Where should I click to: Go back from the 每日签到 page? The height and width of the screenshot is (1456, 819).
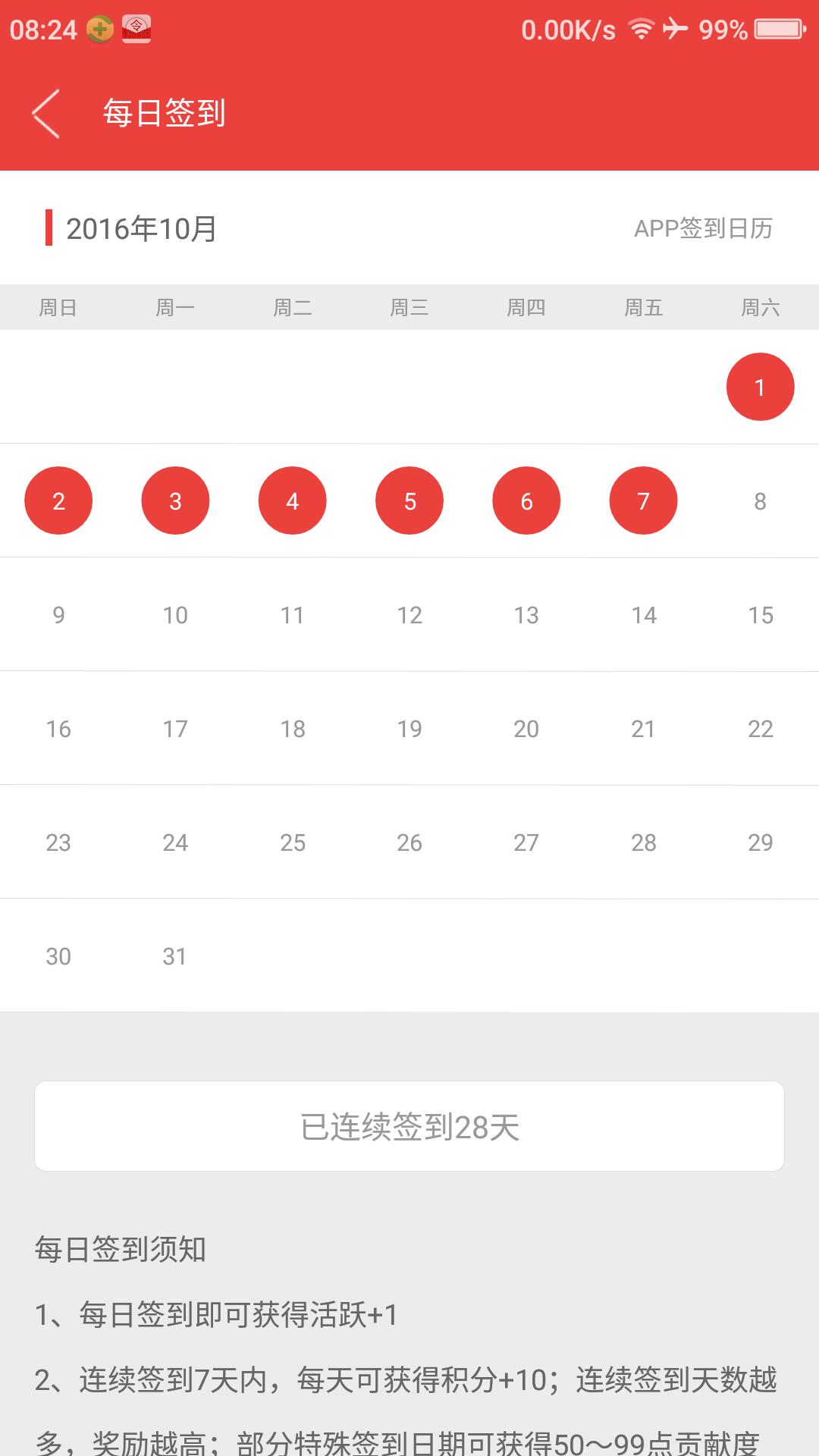45,114
